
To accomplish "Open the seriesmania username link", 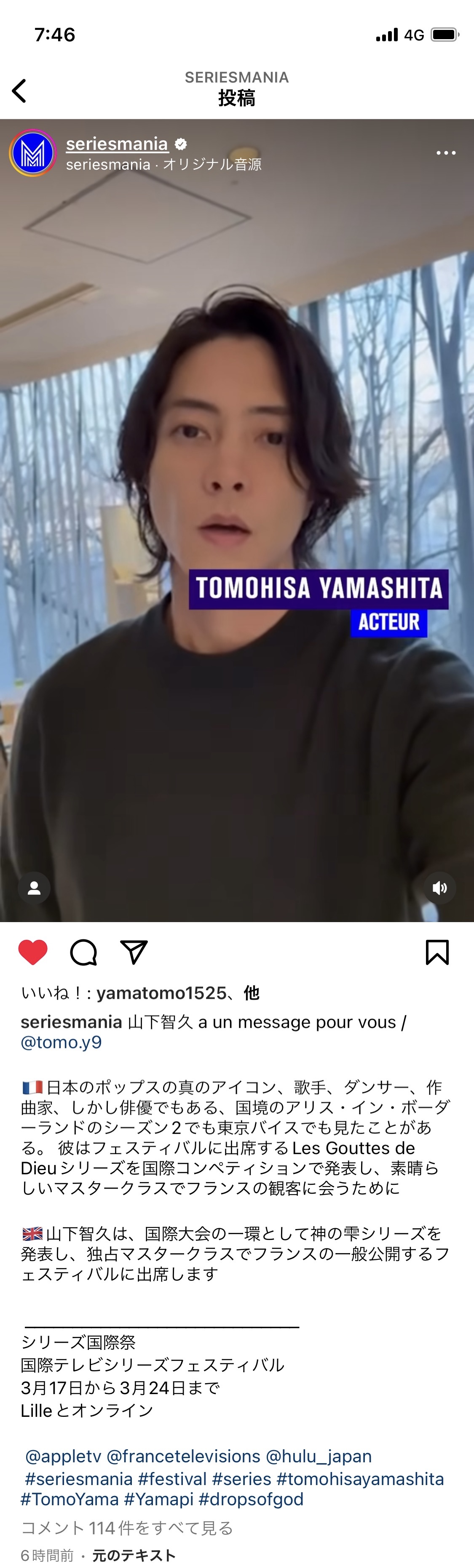I will pyautogui.click(x=117, y=144).
